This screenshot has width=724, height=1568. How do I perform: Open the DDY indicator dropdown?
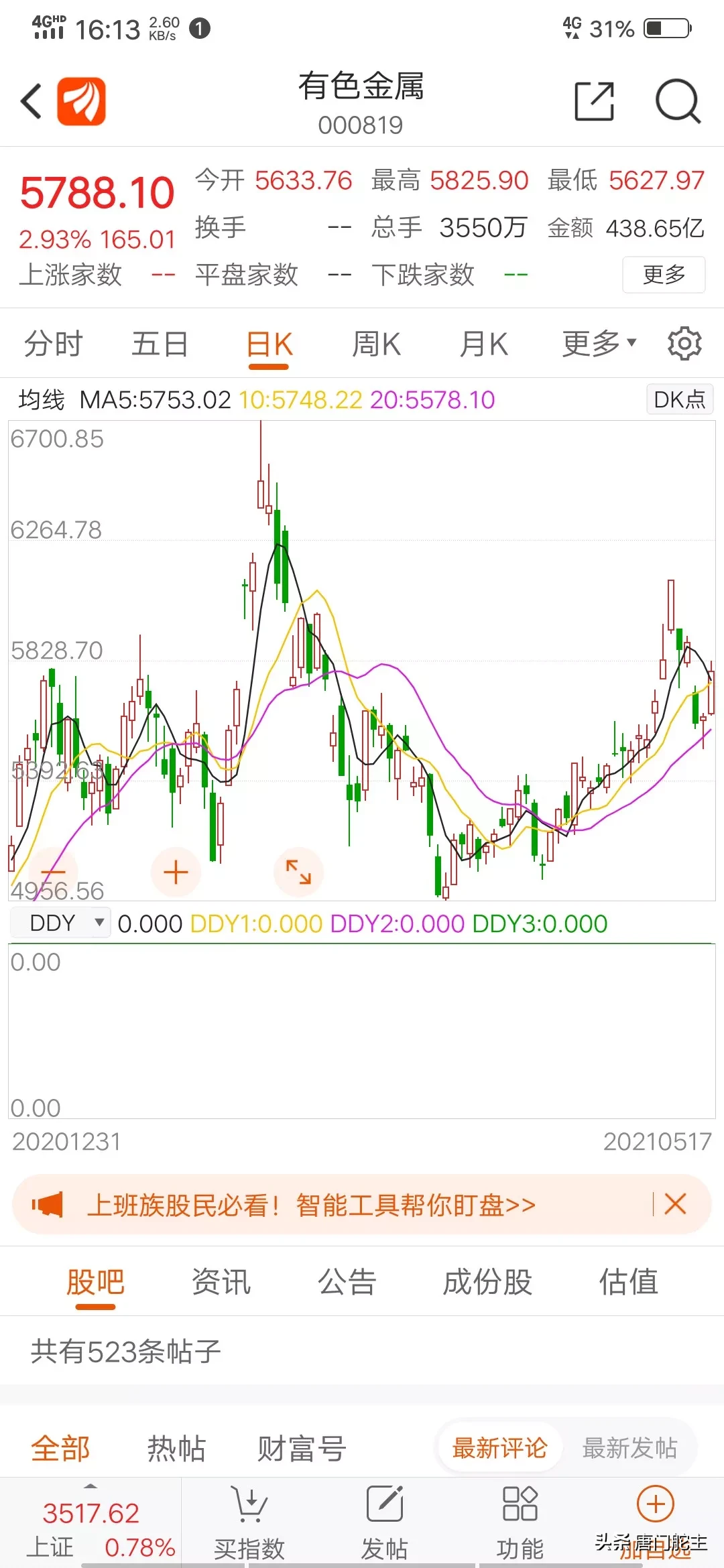60,923
